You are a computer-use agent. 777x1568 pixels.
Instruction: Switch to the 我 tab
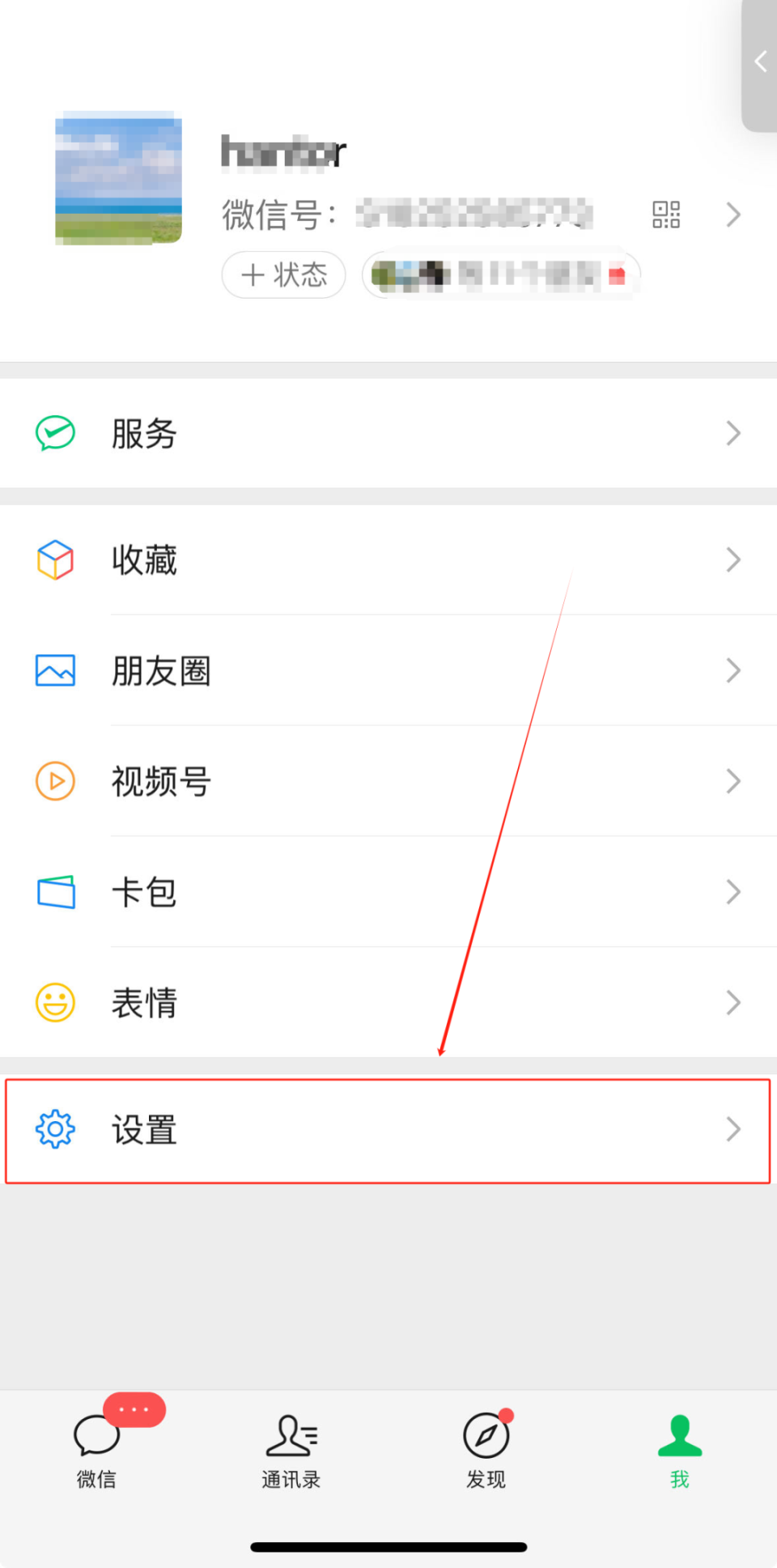click(678, 1449)
